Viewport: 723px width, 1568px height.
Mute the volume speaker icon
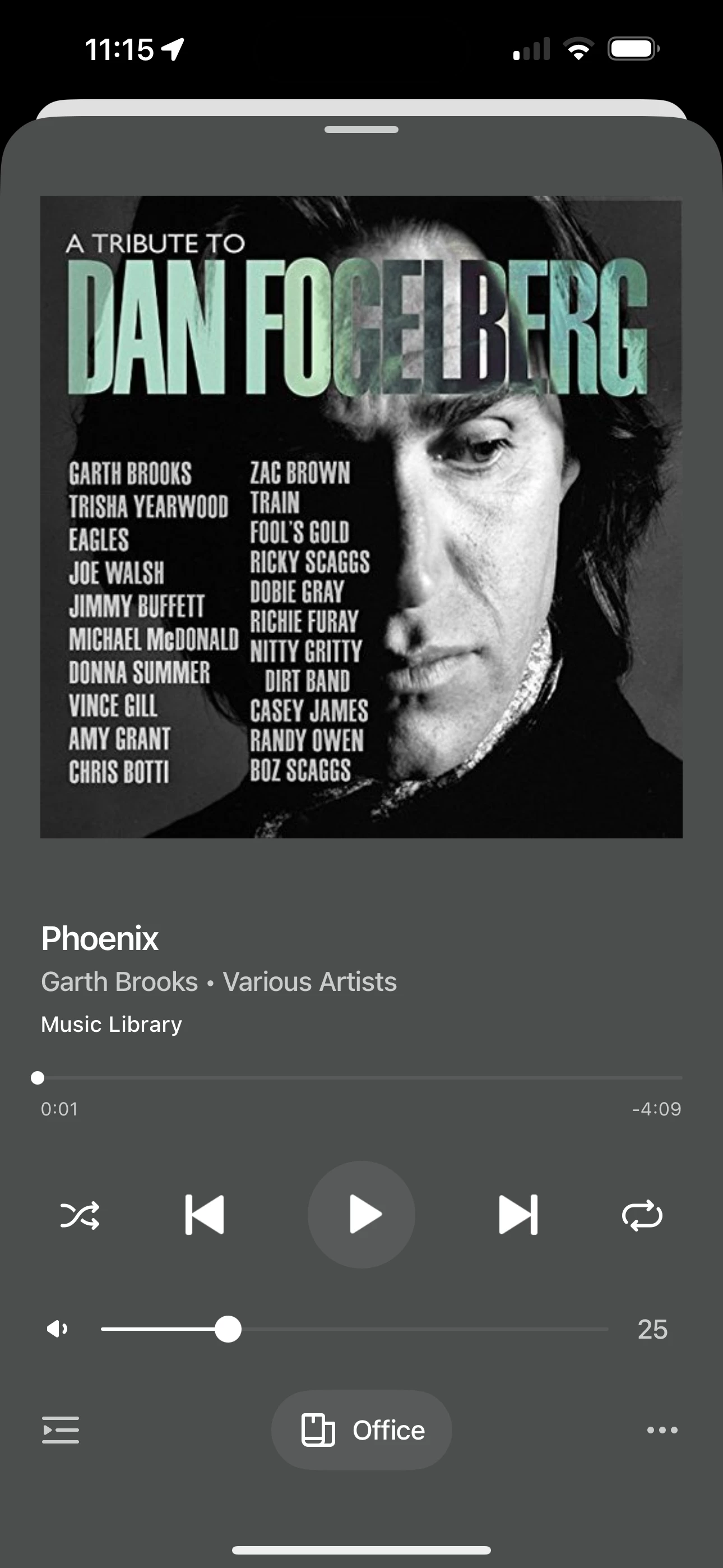click(x=57, y=1329)
